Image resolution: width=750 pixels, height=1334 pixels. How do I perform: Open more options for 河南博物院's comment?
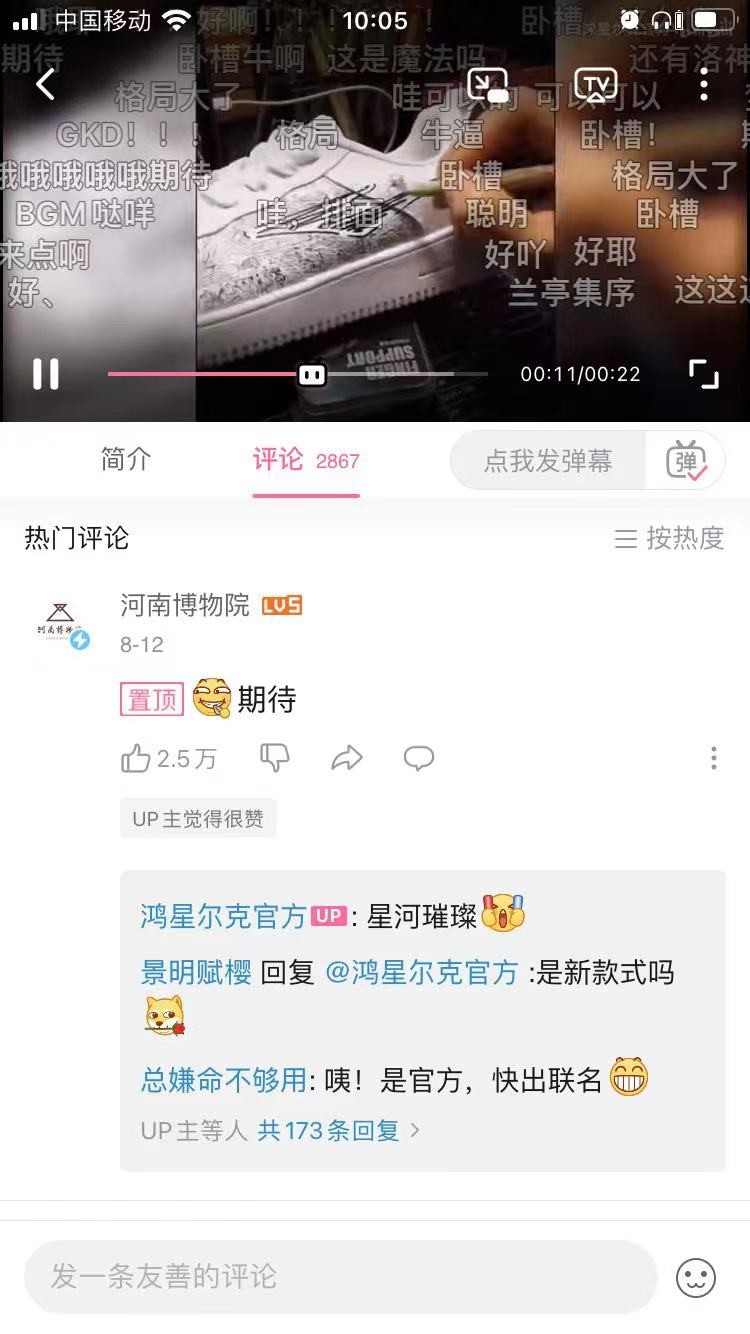713,758
